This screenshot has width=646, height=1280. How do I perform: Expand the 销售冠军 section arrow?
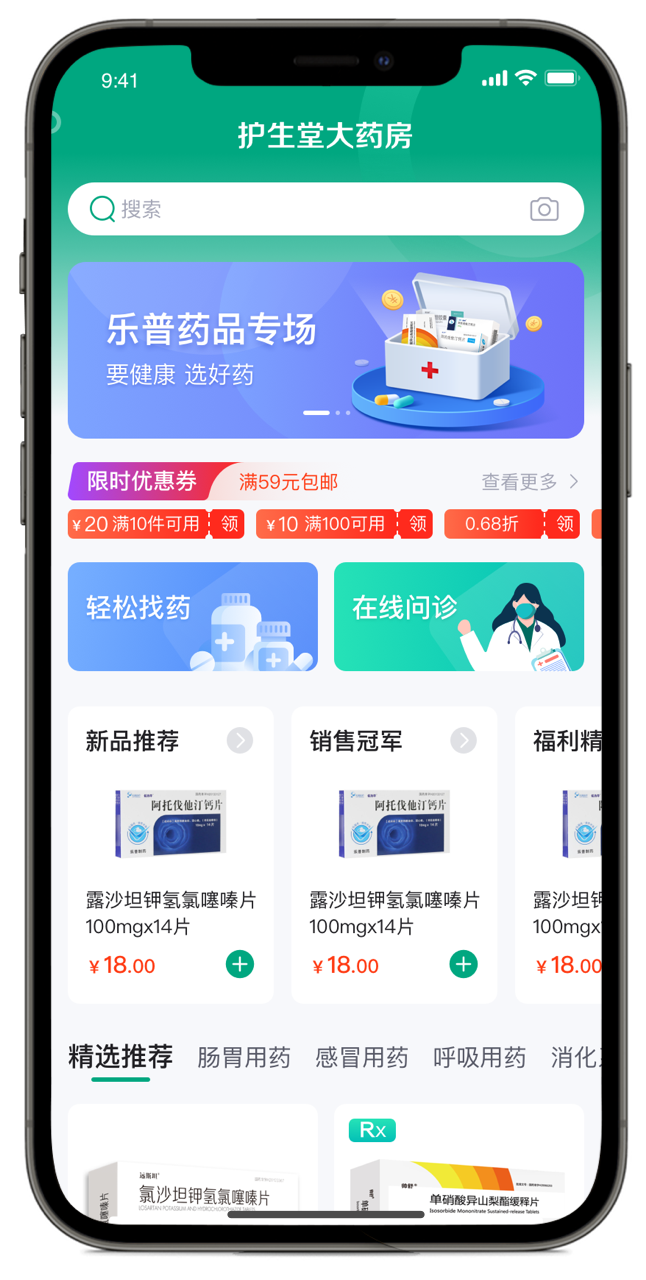(463, 740)
